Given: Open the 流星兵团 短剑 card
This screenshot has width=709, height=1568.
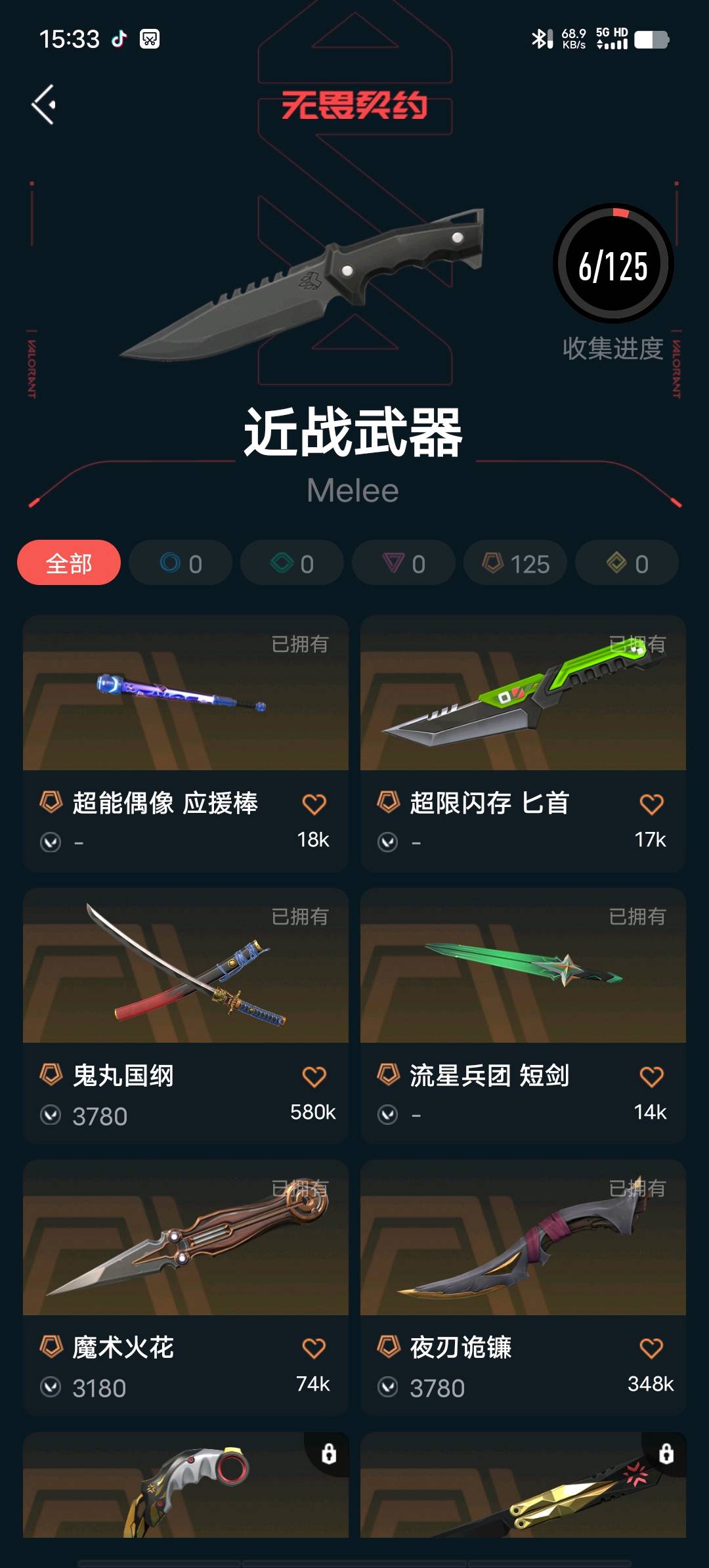Looking at the screenshot, I should (523, 1016).
